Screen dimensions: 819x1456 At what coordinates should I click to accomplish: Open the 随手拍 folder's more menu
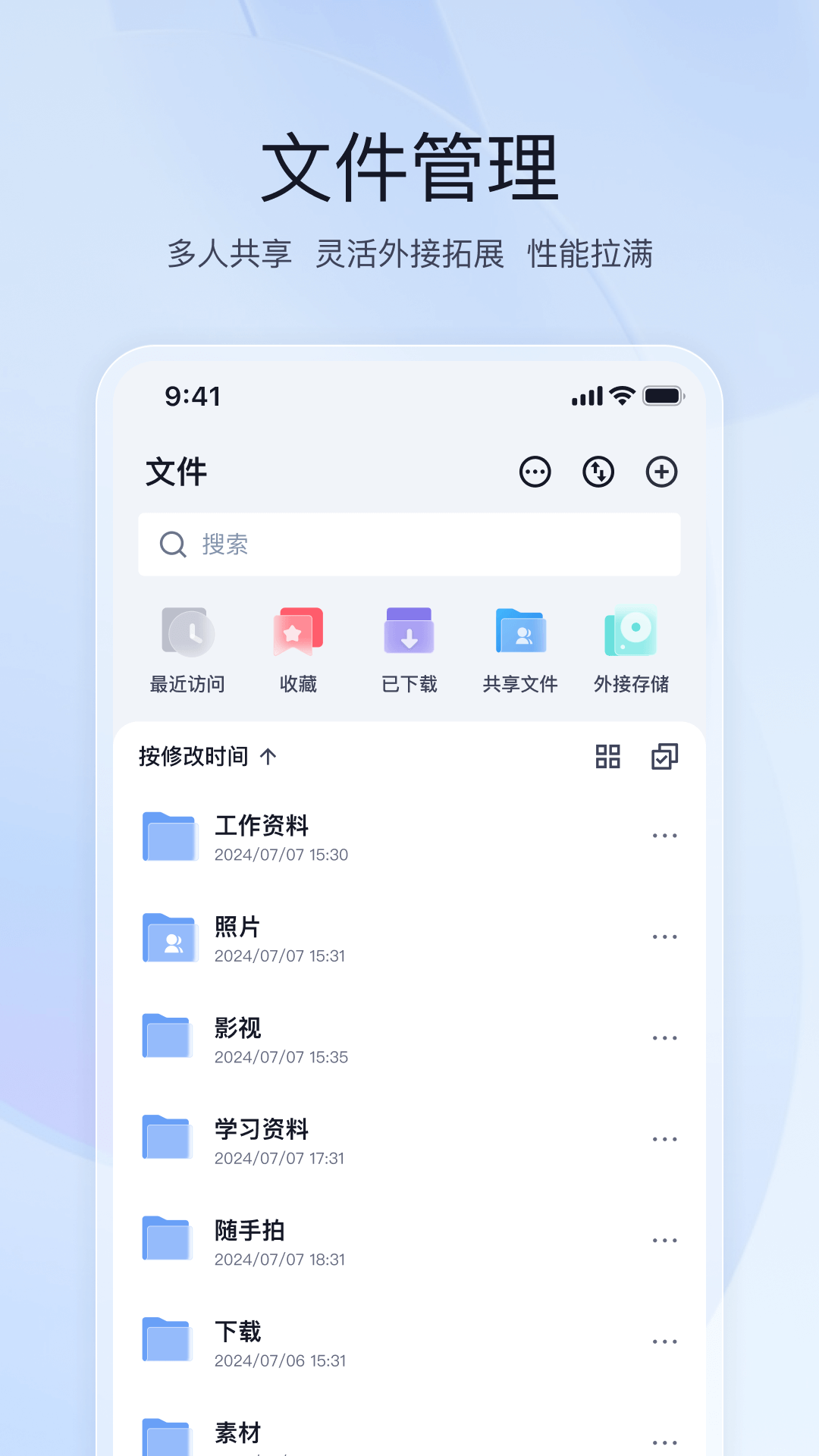[x=665, y=1239]
